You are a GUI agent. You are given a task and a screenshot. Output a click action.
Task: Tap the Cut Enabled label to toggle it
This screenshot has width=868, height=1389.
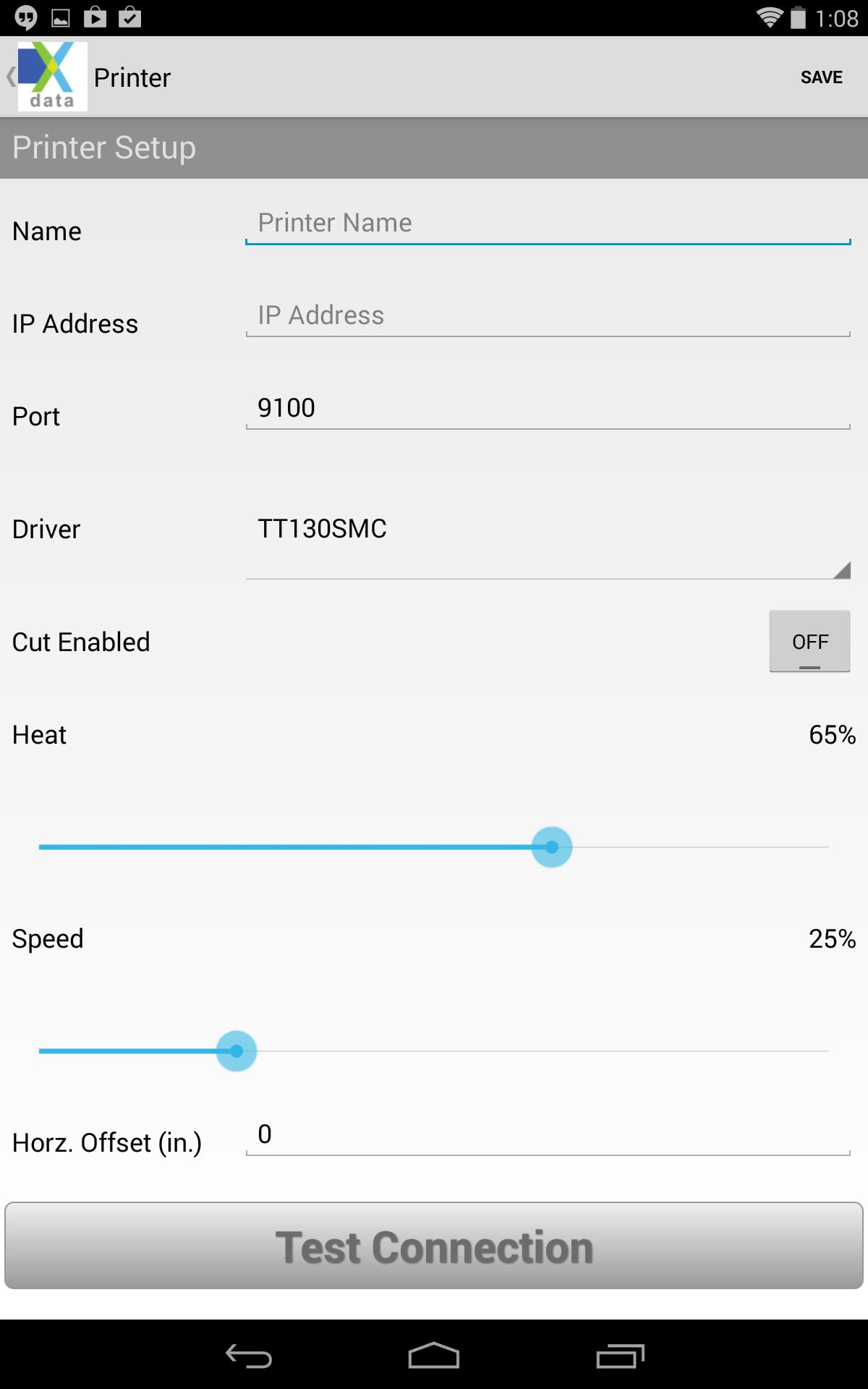click(80, 641)
